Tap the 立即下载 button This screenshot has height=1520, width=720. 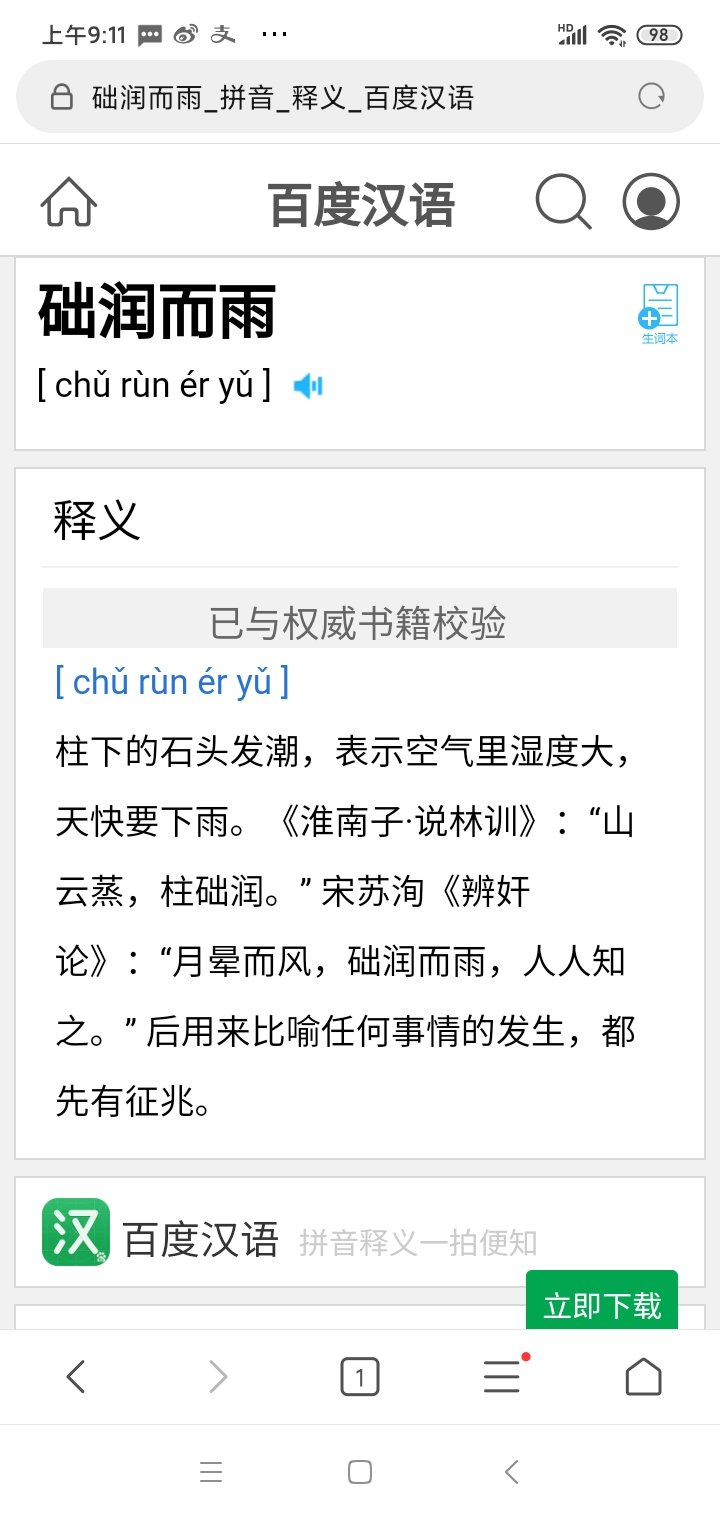602,1304
